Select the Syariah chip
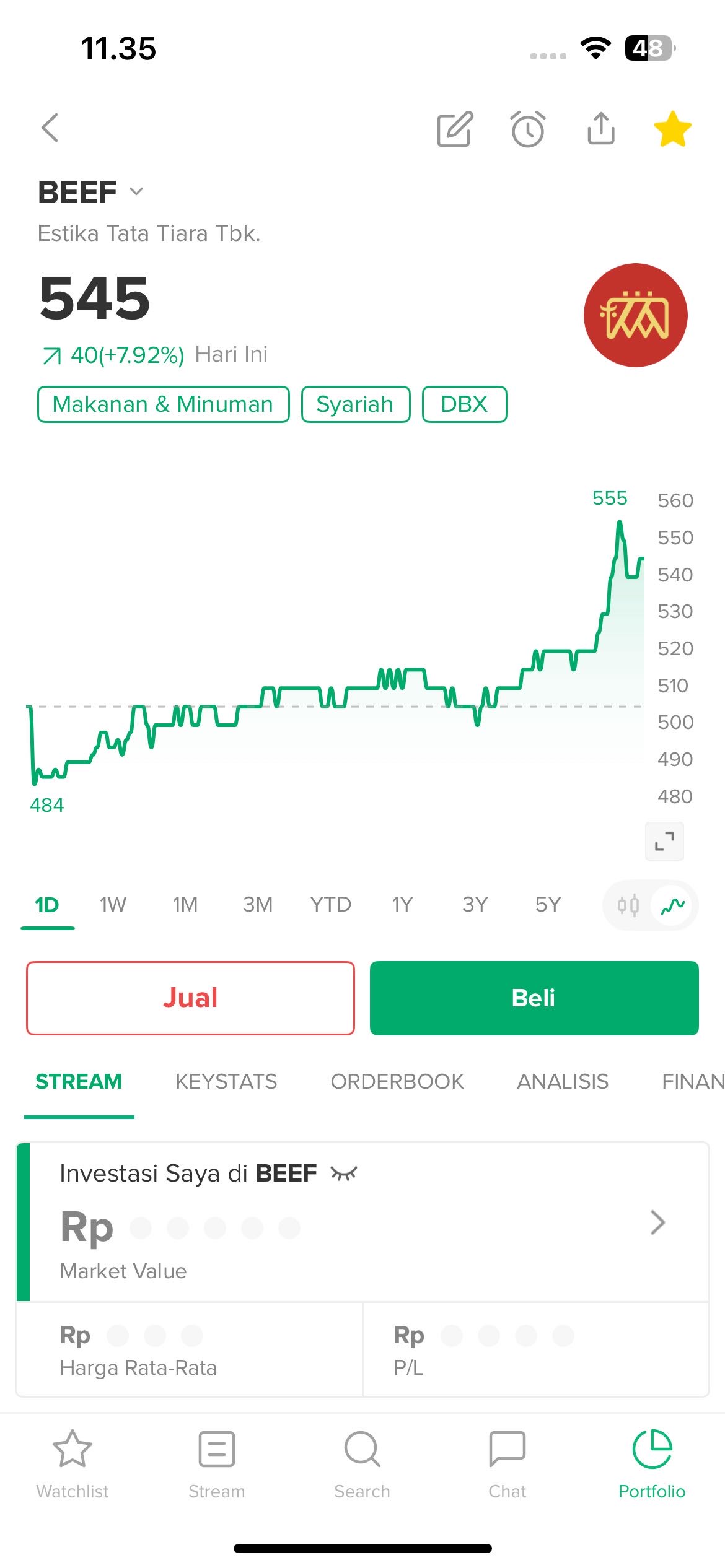This screenshot has height=1568, width=725. click(355, 404)
